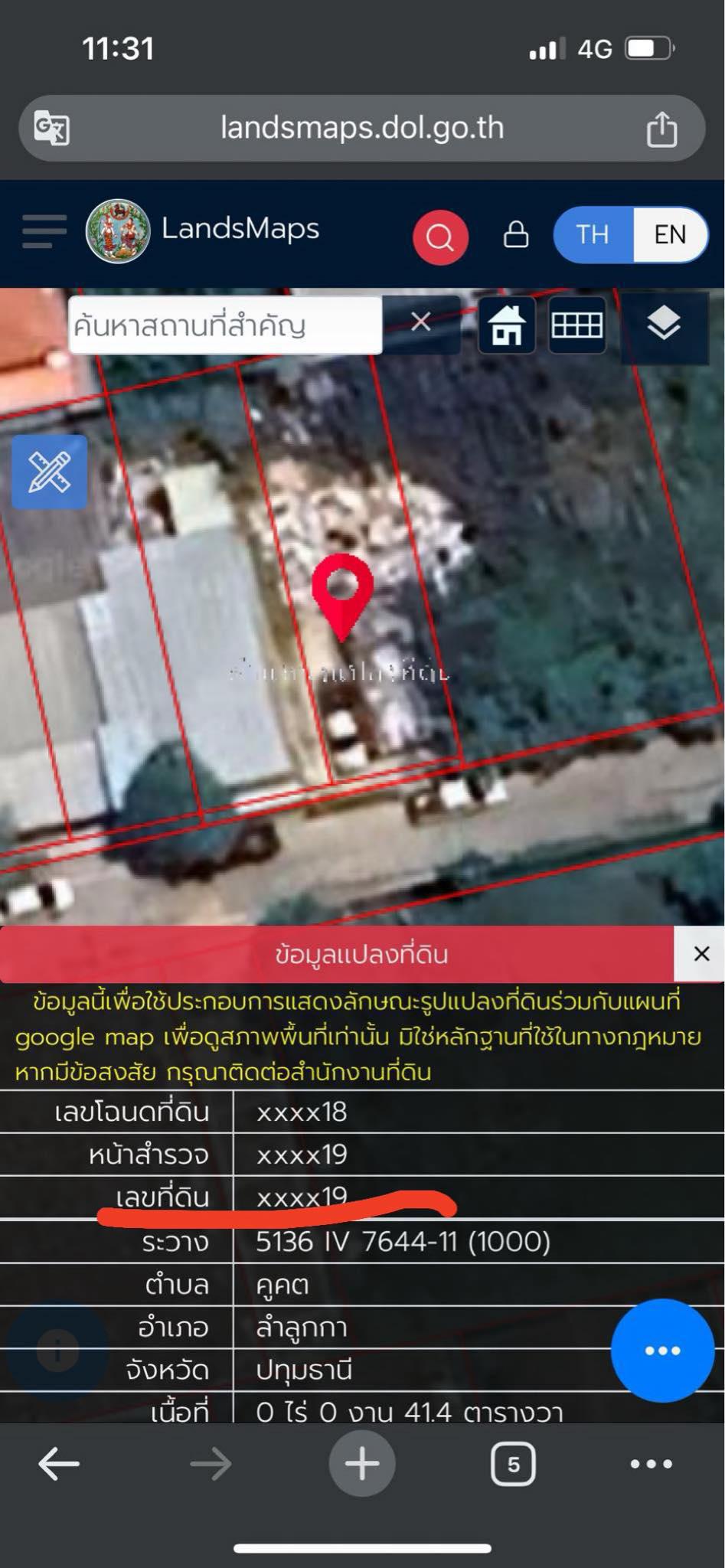725x1568 pixels.
Task: Switch language to EN
Action: [x=670, y=234]
